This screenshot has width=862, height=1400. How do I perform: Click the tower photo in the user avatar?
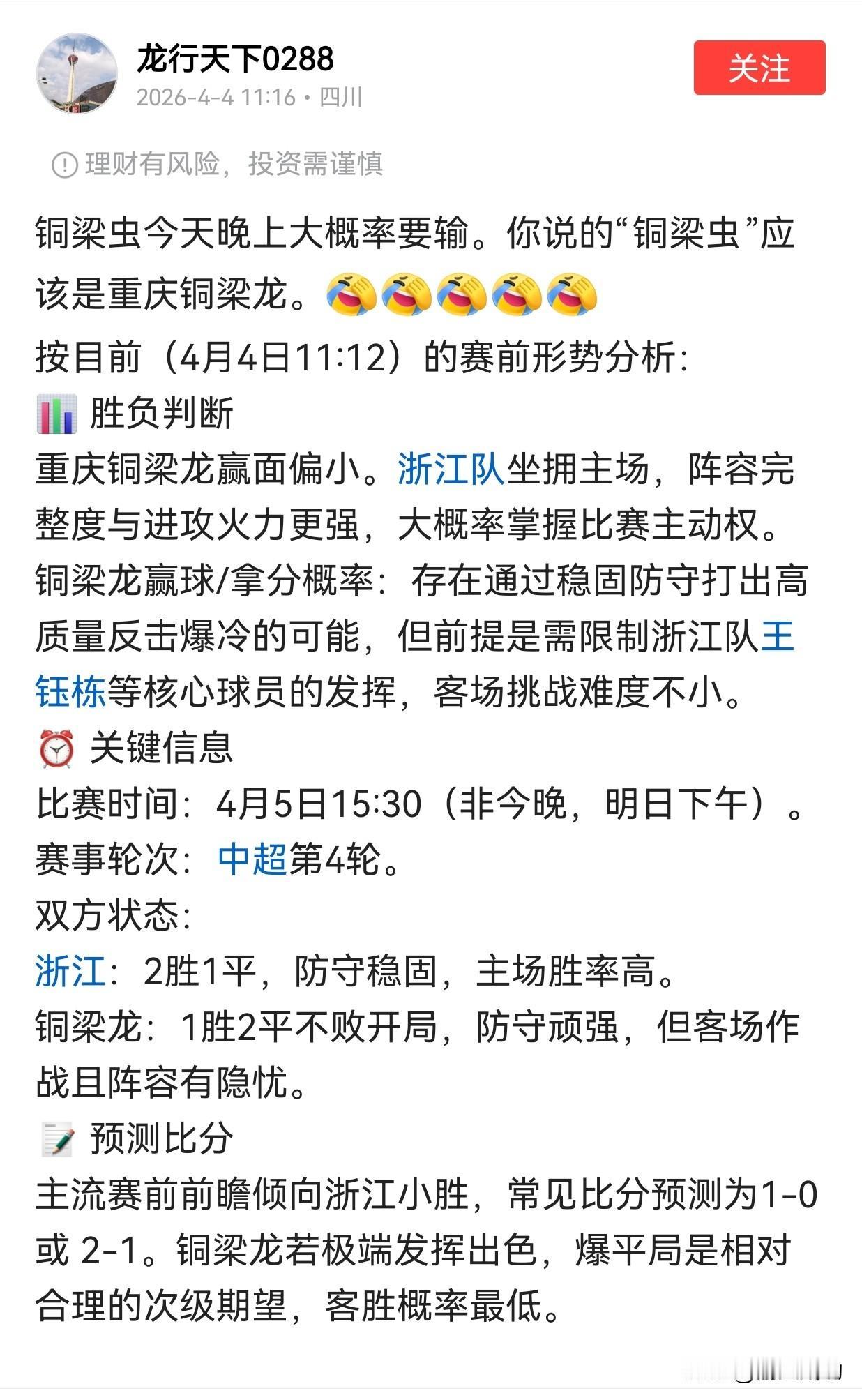78,73
